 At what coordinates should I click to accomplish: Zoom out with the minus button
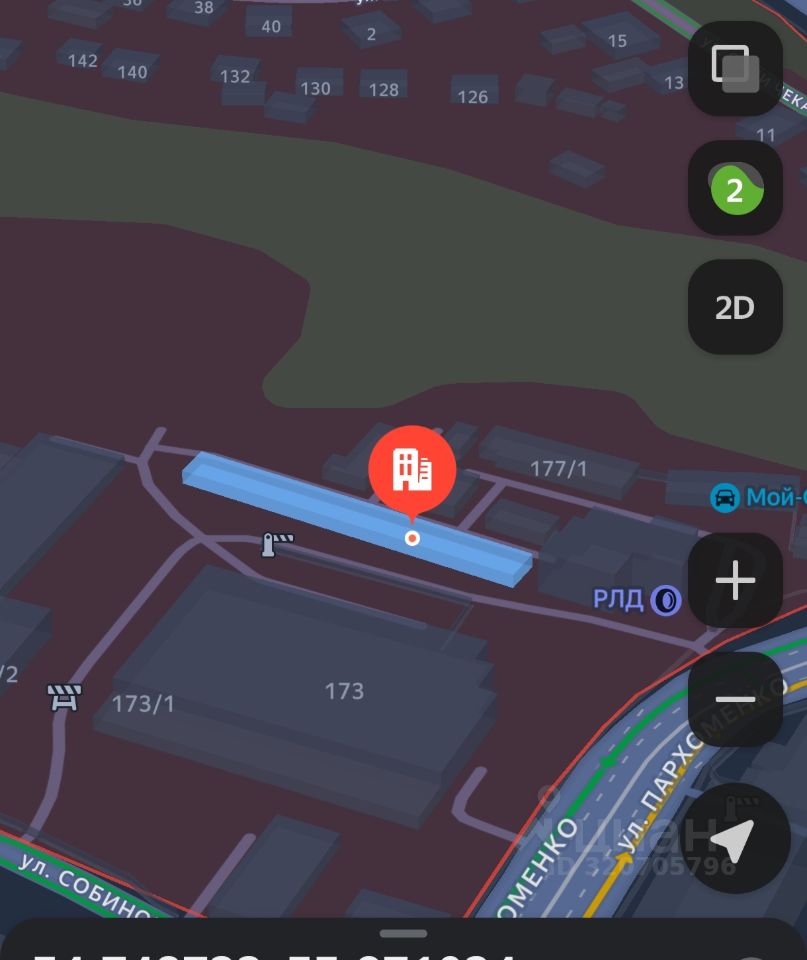735,700
